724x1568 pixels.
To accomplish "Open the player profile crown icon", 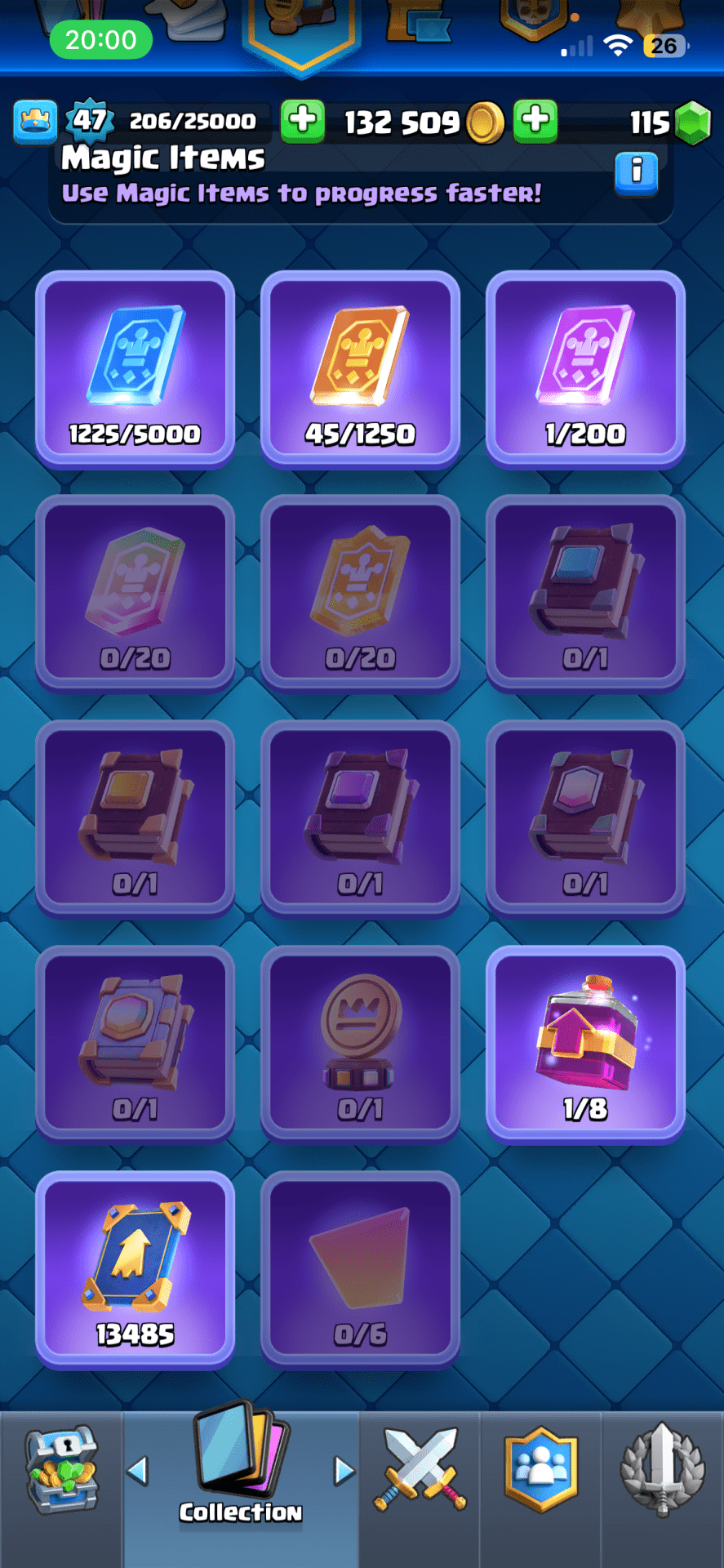I will click(x=35, y=122).
